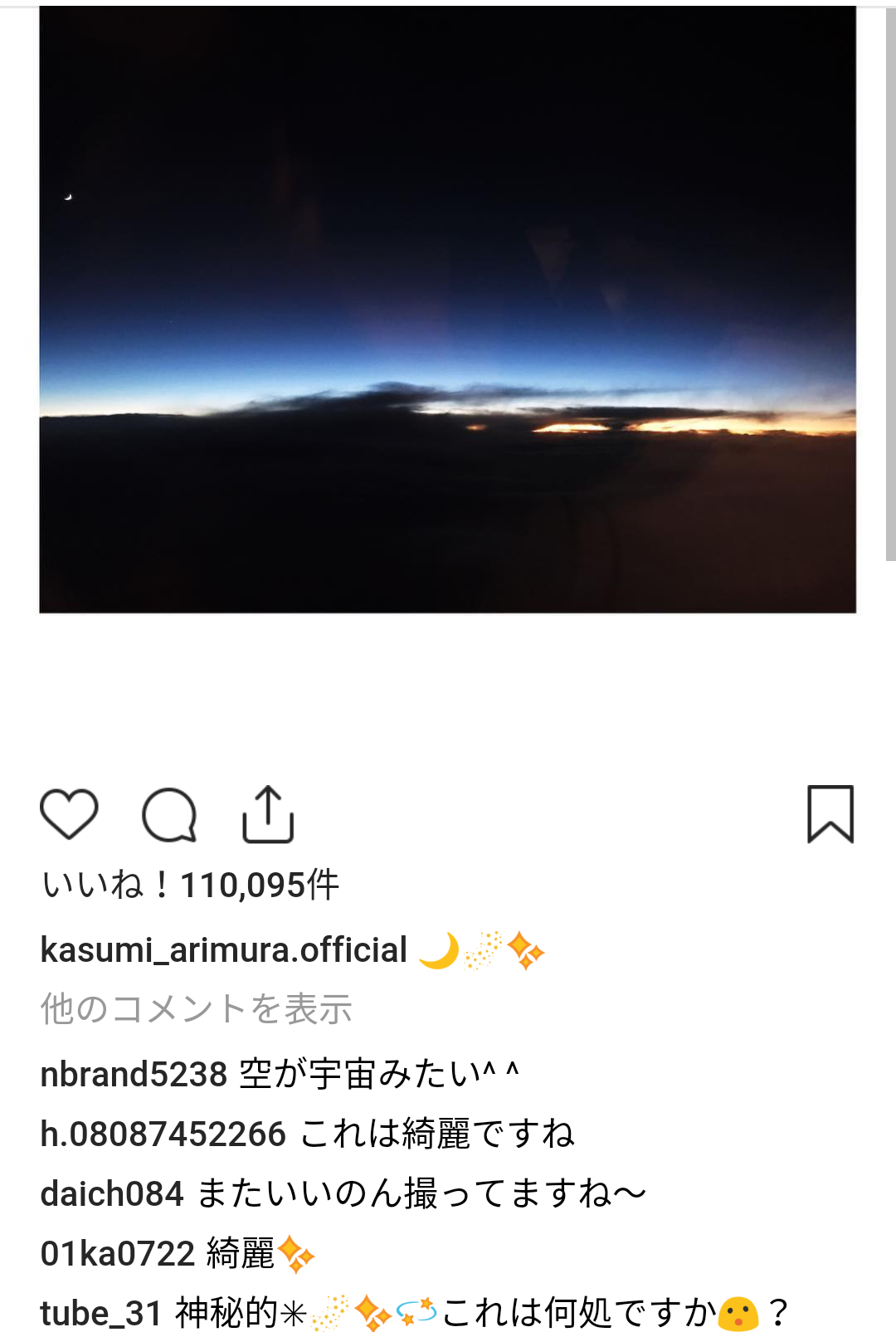Open h.08087452266 commenter profile

(163, 1134)
